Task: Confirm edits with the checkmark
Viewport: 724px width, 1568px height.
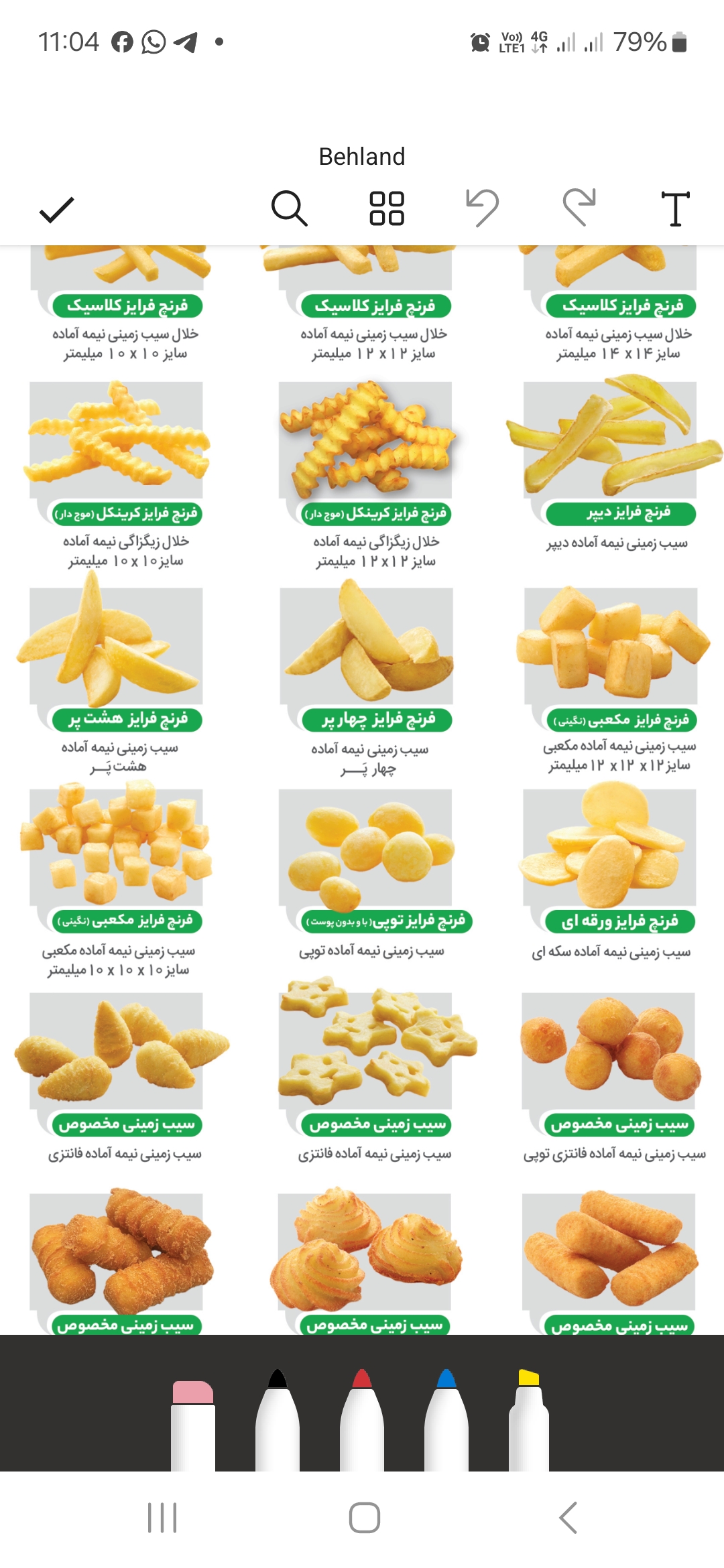Action: click(56, 210)
